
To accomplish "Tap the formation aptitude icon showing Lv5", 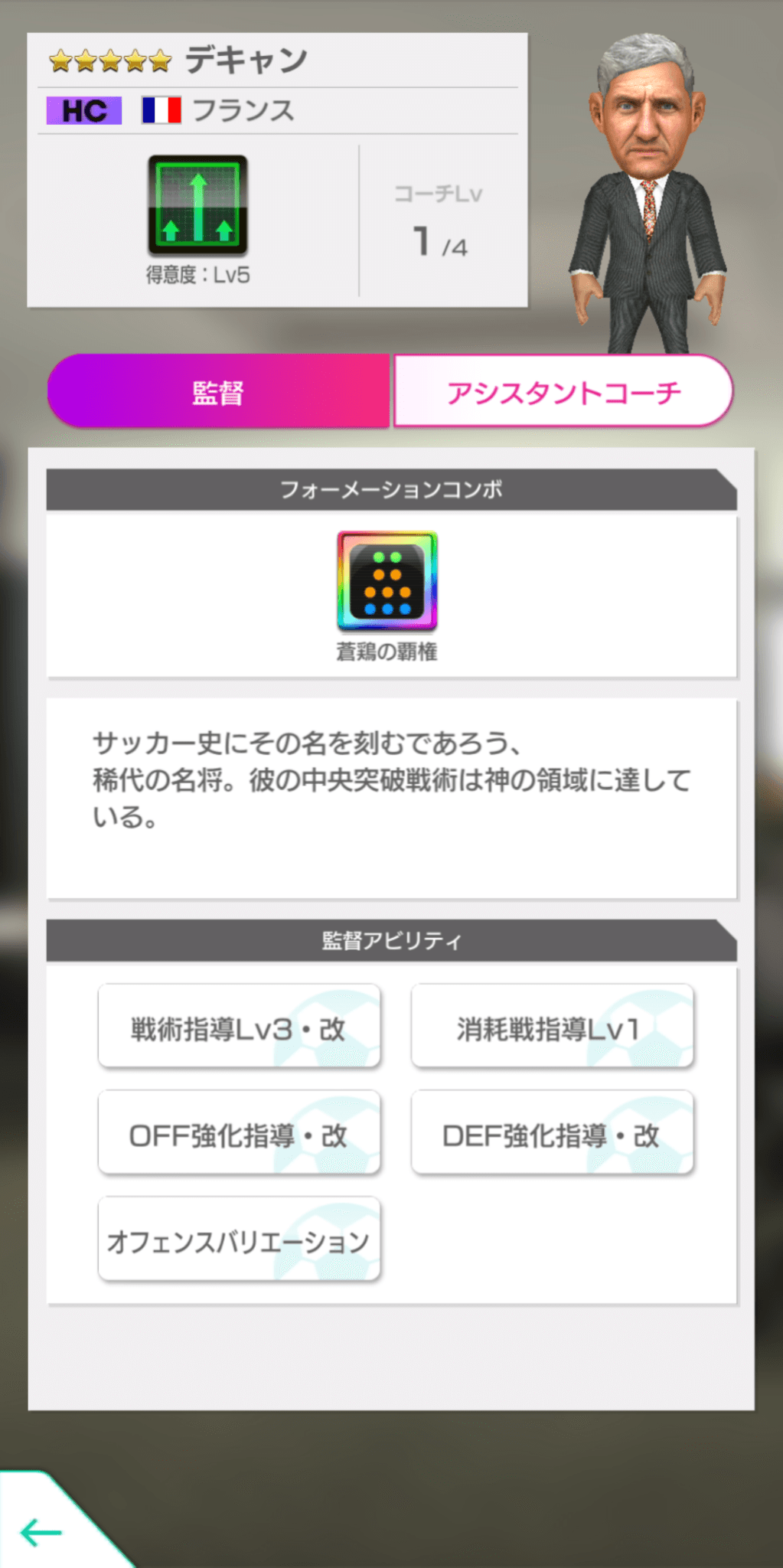I will click(197, 207).
